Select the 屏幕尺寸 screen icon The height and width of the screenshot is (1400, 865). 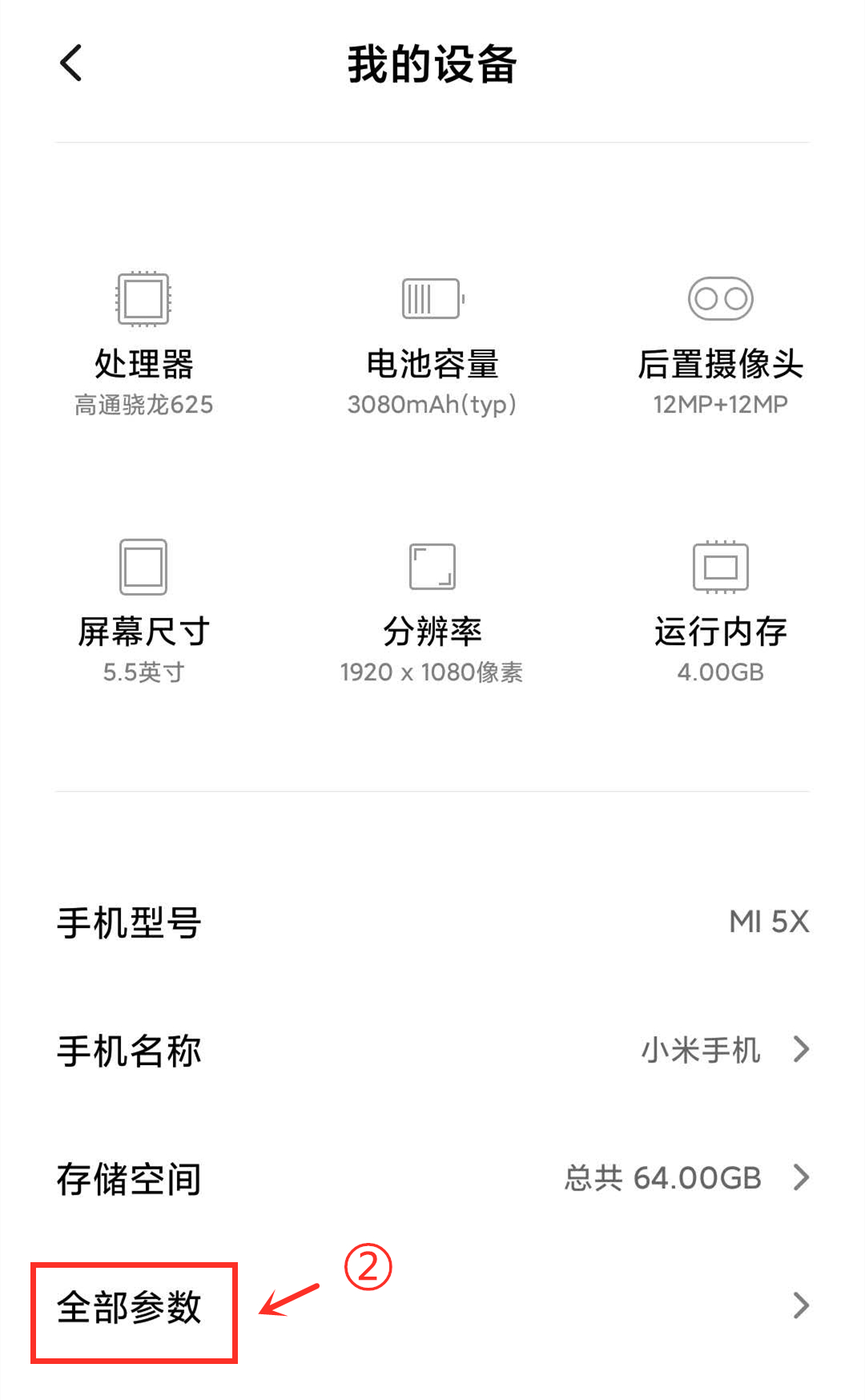[x=143, y=566]
